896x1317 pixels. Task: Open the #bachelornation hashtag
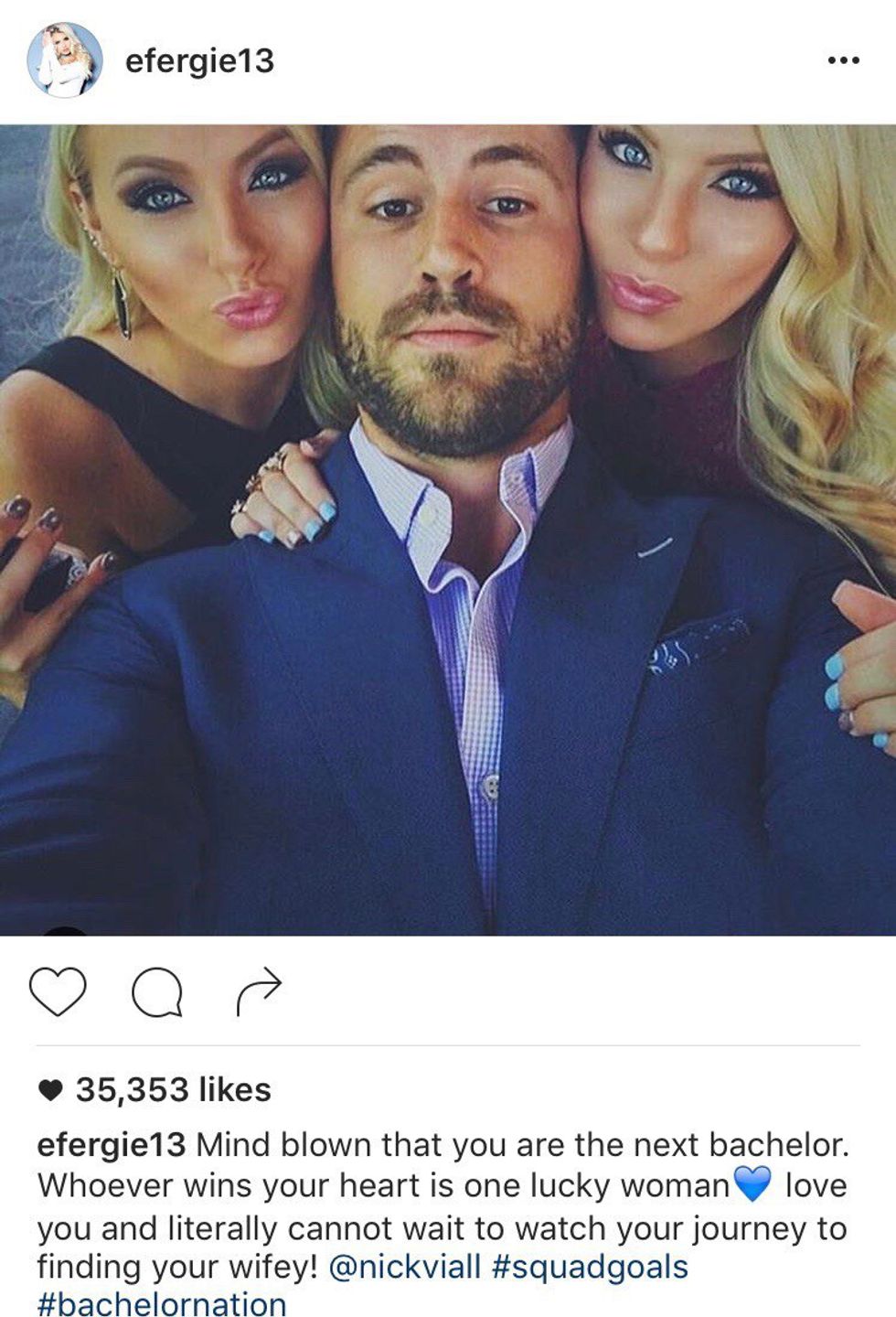(x=162, y=1303)
